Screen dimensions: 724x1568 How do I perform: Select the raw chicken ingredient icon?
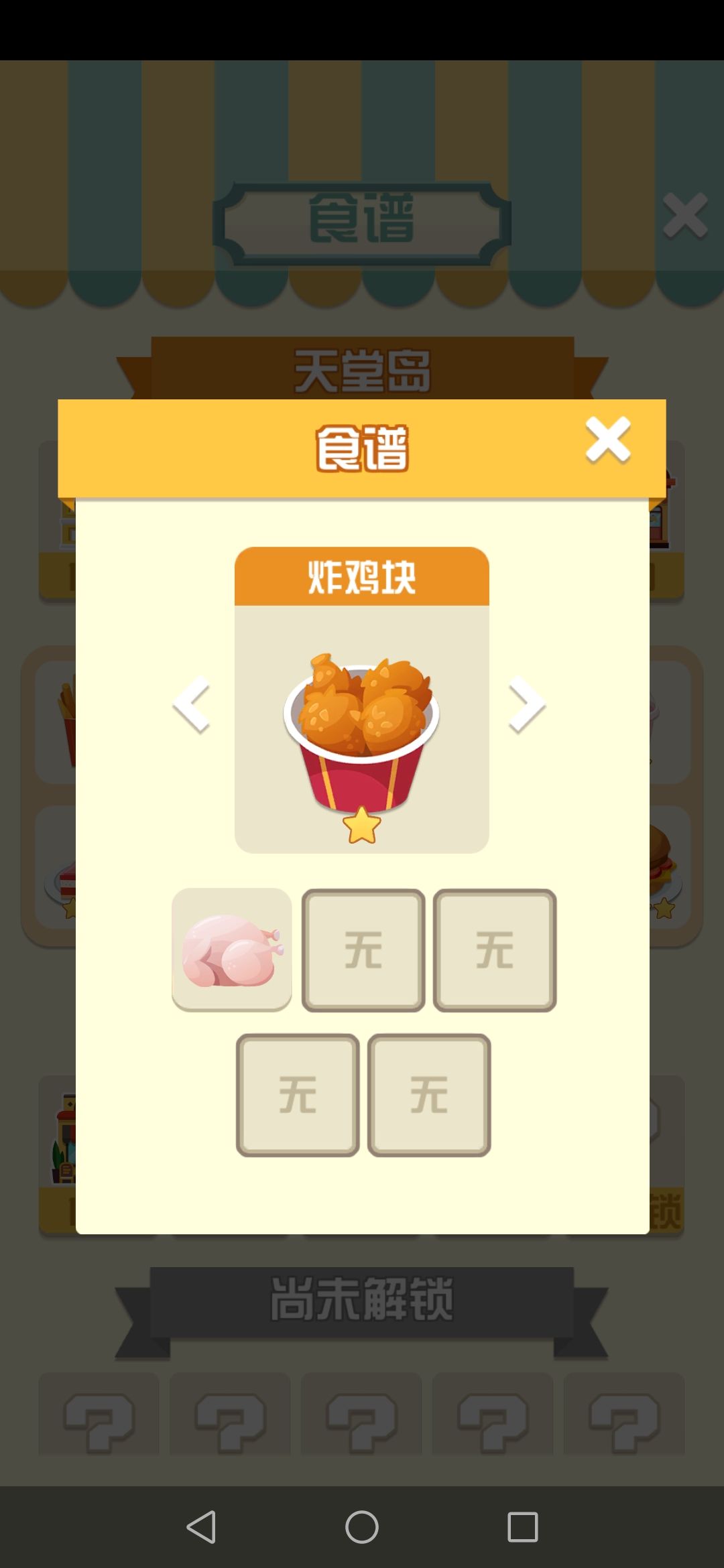pyautogui.click(x=231, y=948)
